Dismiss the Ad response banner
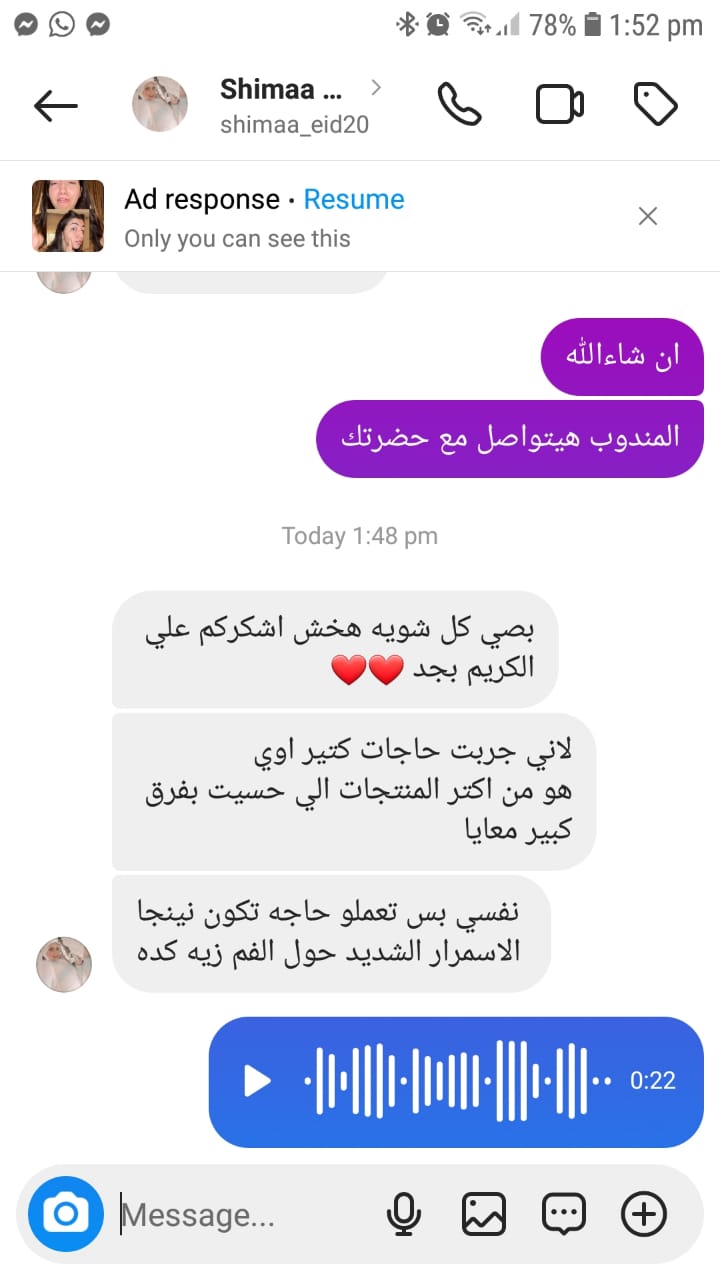720x1280 pixels. coord(648,216)
